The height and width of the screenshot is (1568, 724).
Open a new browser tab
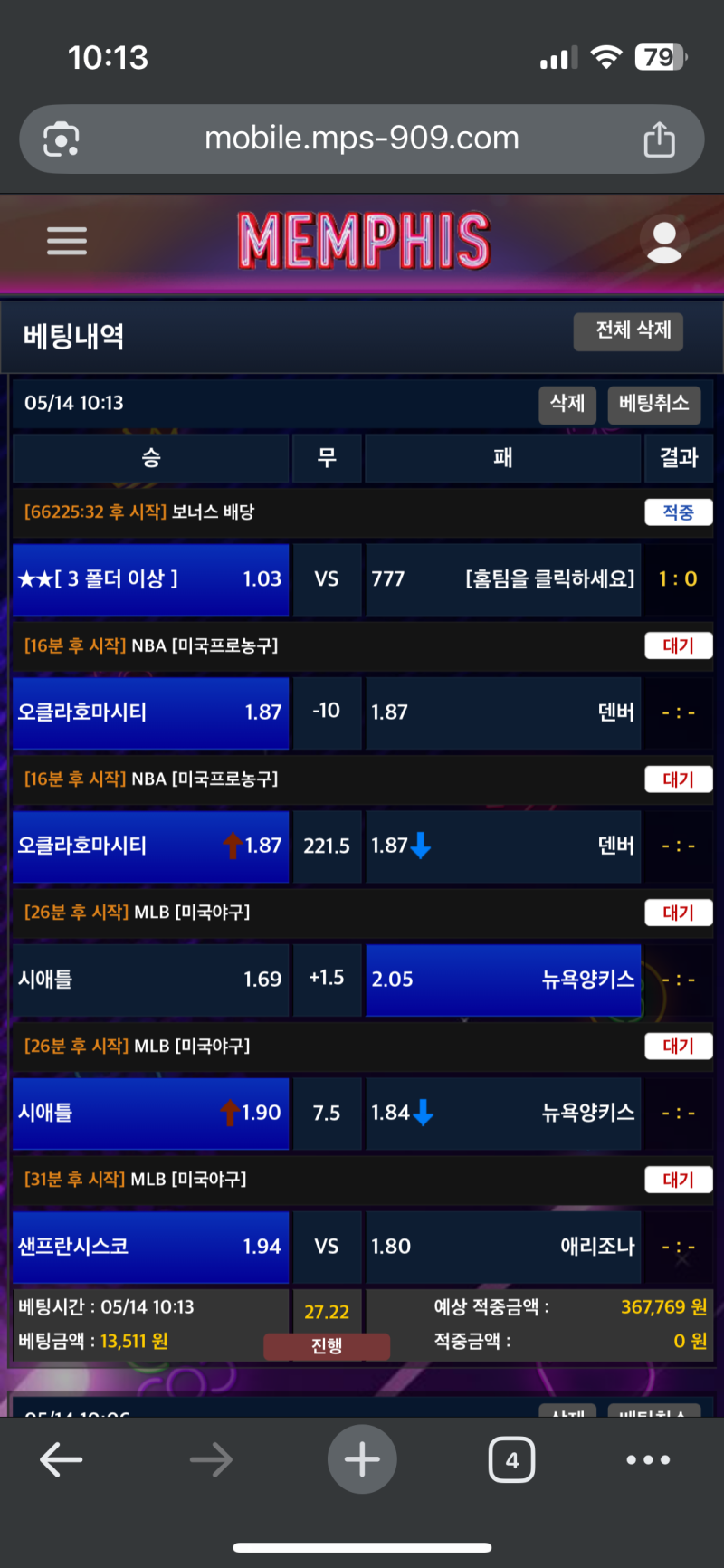pyautogui.click(x=362, y=1459)
